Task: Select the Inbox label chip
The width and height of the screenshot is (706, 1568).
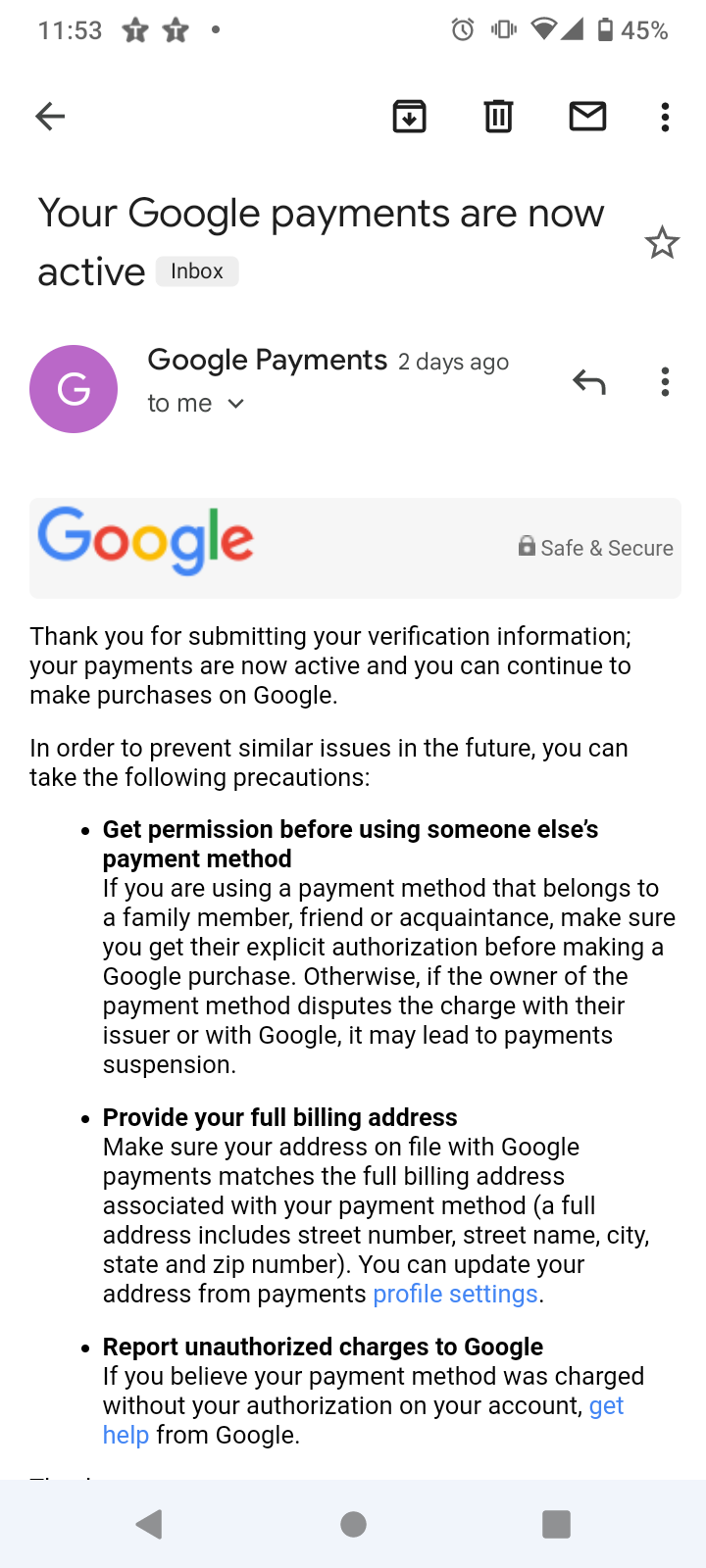Action: pos(196,271)
